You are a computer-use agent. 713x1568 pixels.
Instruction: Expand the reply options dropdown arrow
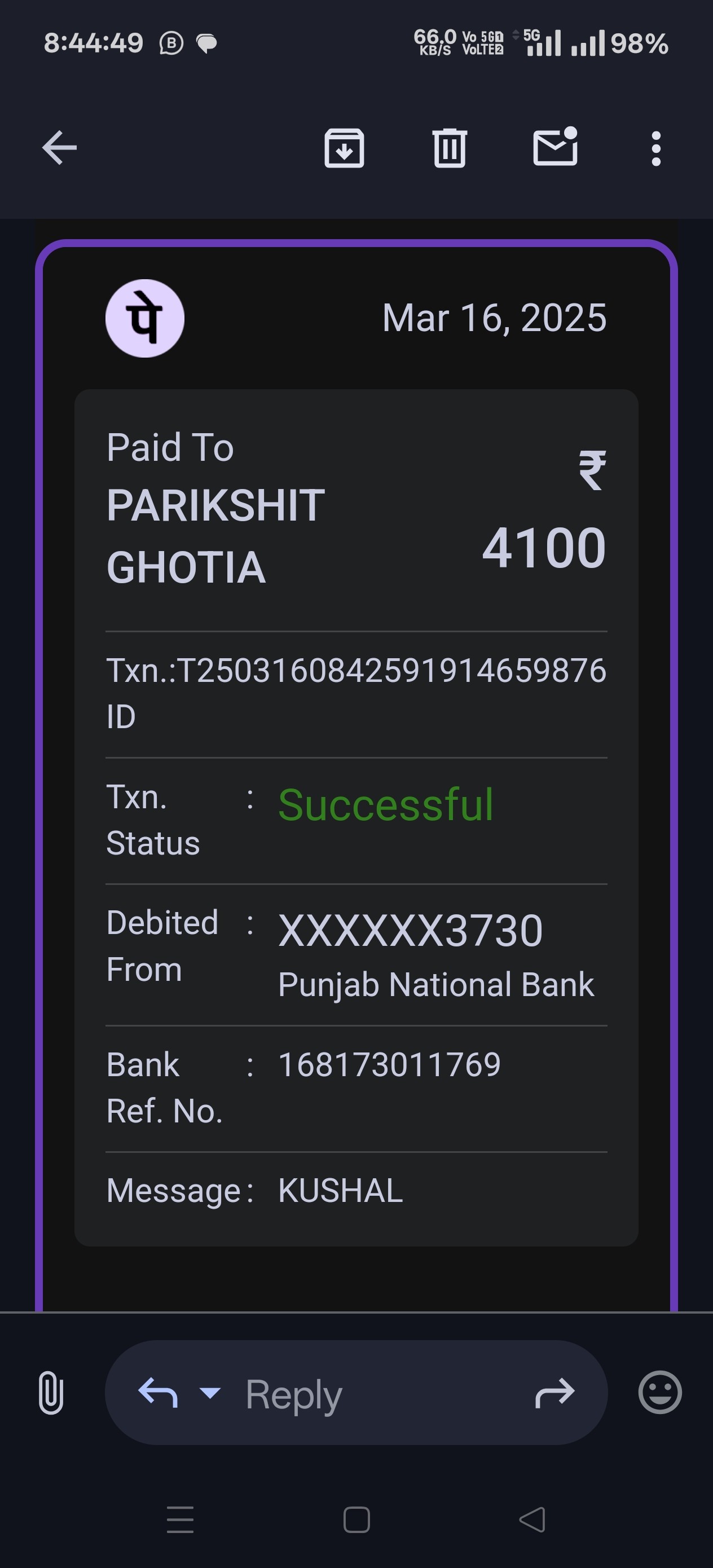pyautogui.click(x=210, y=1393)
